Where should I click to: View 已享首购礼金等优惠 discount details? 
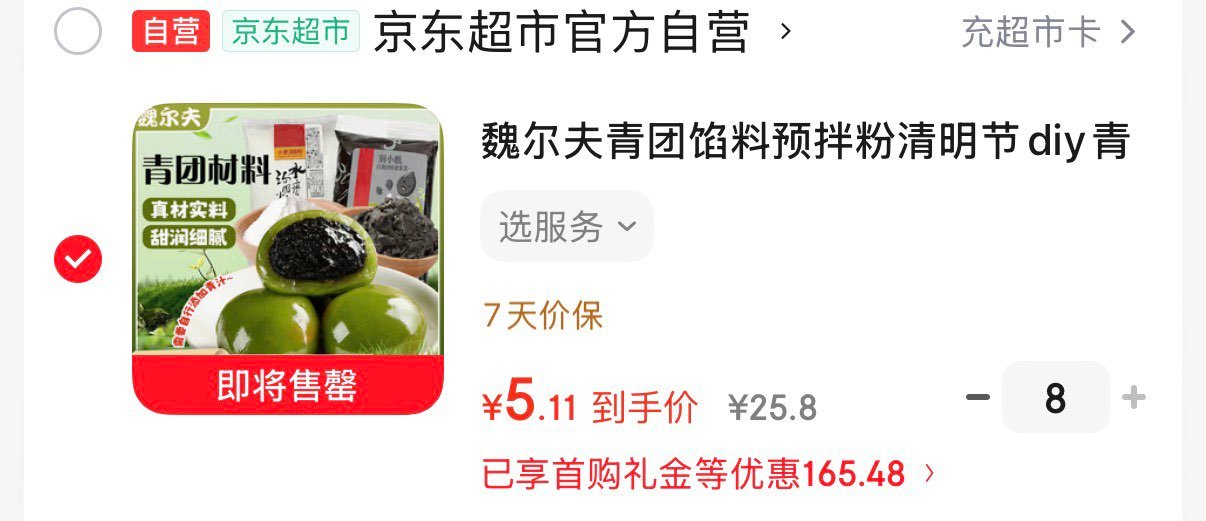click(709, 473)
